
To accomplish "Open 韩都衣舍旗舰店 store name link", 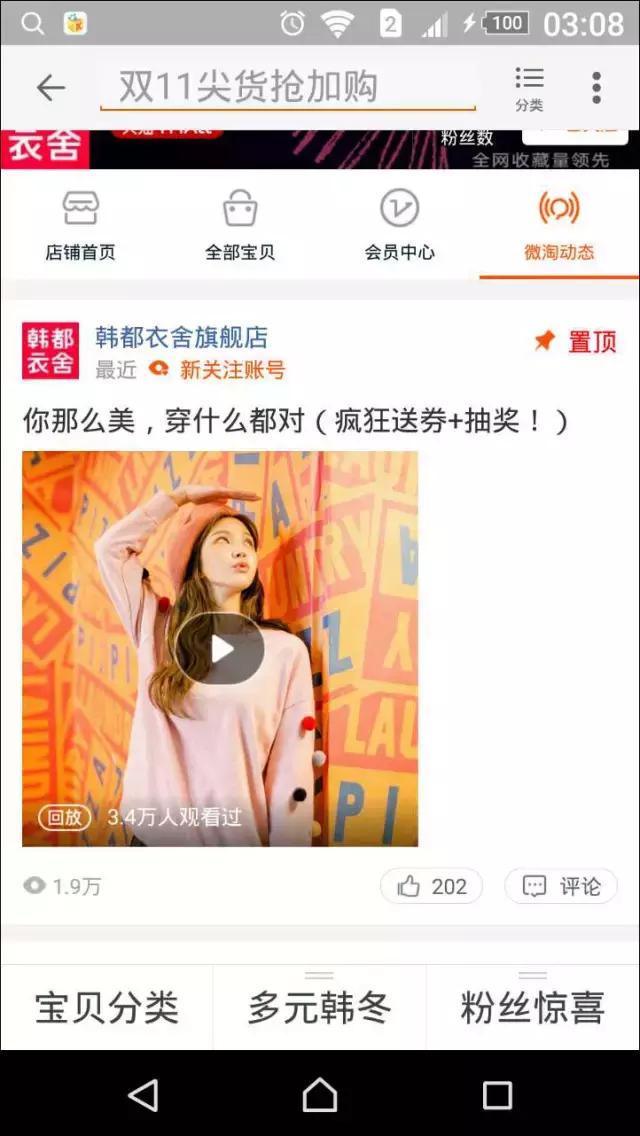I will [181, 338].
